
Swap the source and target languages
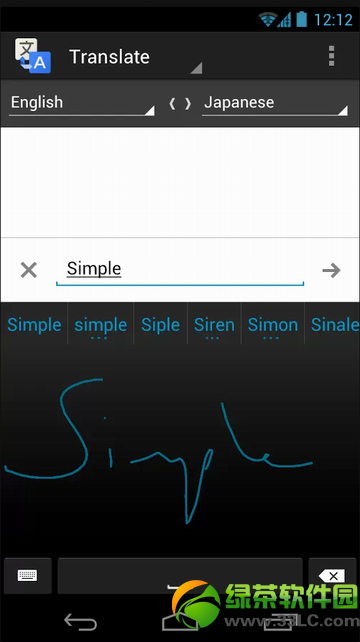180,104
